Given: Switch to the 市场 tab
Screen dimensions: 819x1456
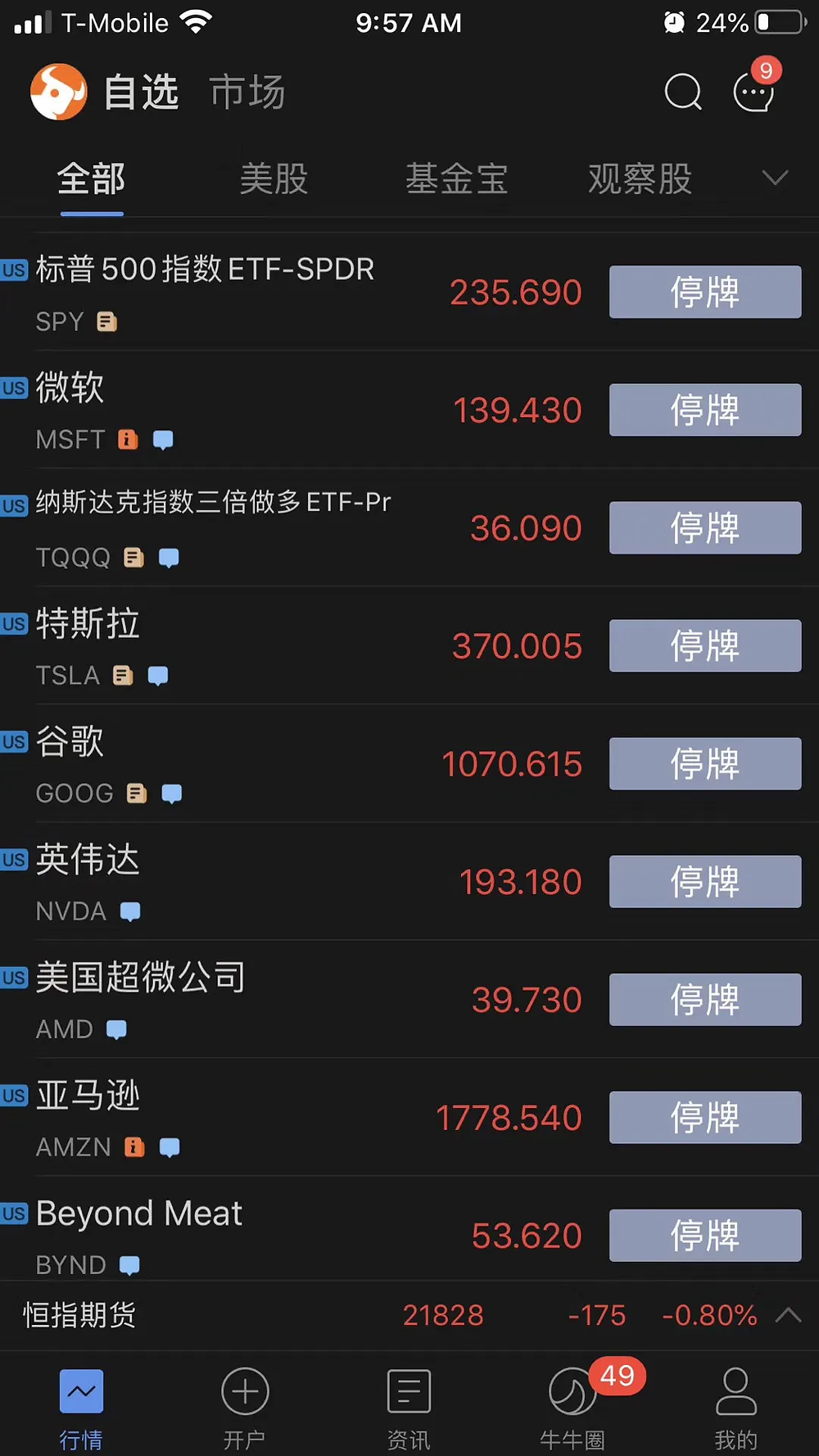Looking at the screenshot, I should pyautogui.click(x=247, y=92).
